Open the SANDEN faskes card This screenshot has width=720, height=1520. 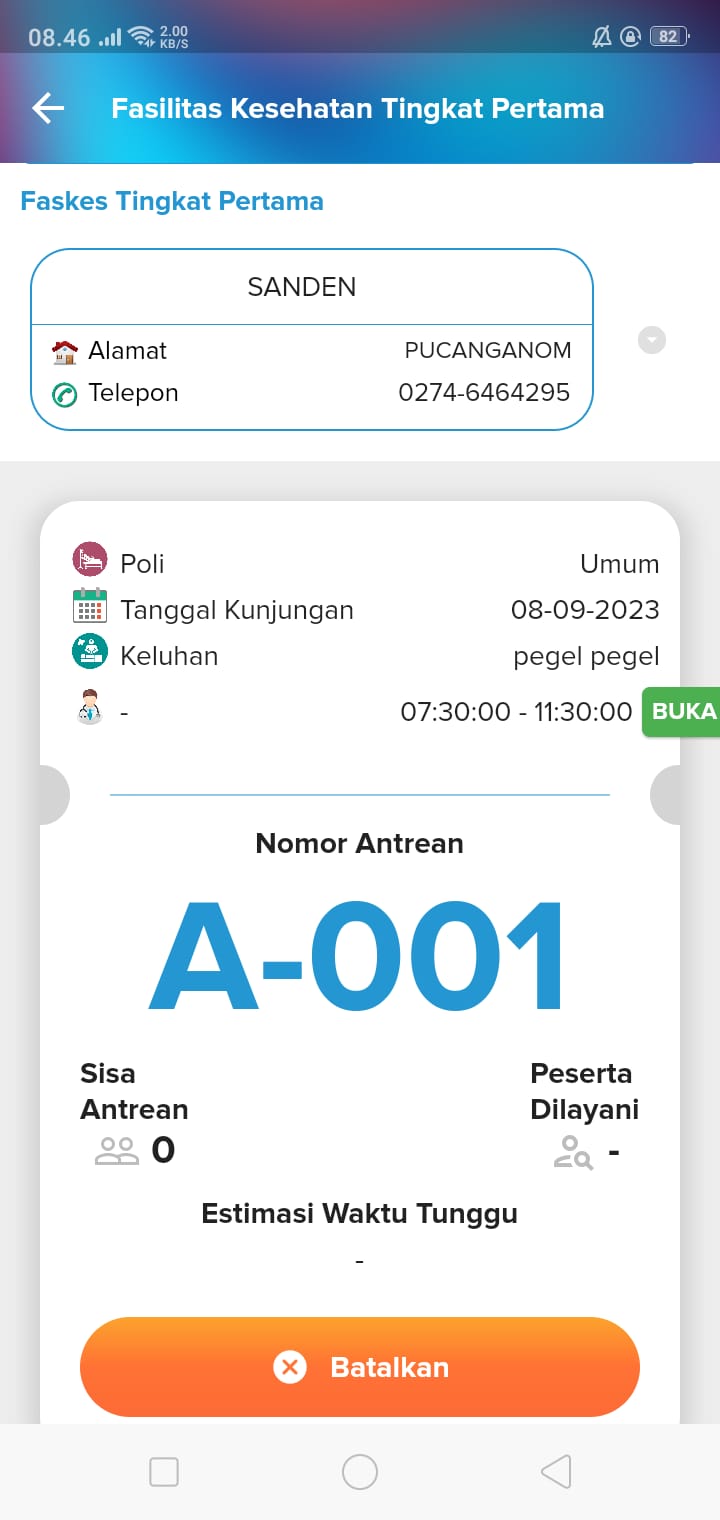coord(312,340)
